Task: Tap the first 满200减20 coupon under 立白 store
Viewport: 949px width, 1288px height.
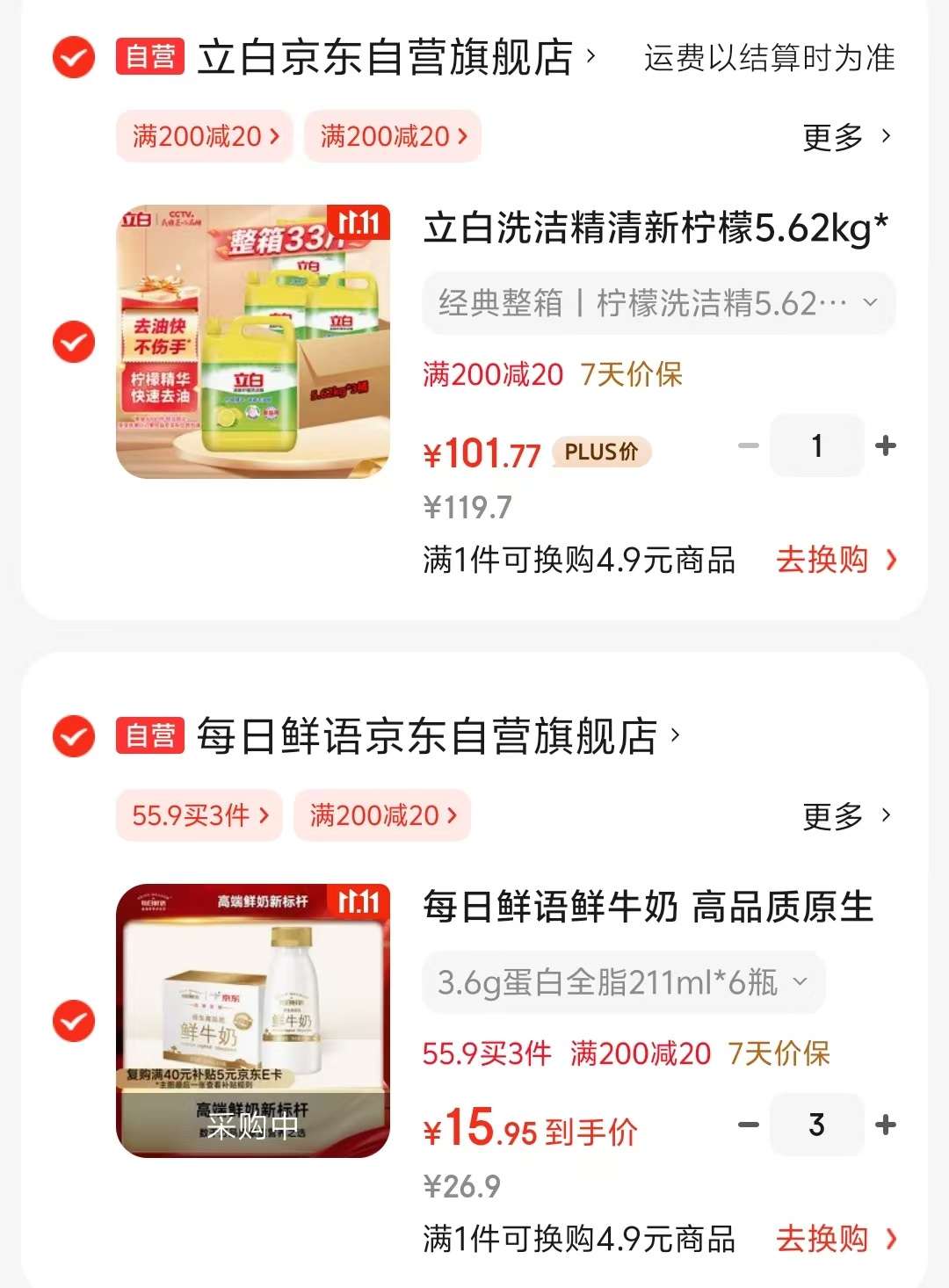Action: tap(205, 136)
